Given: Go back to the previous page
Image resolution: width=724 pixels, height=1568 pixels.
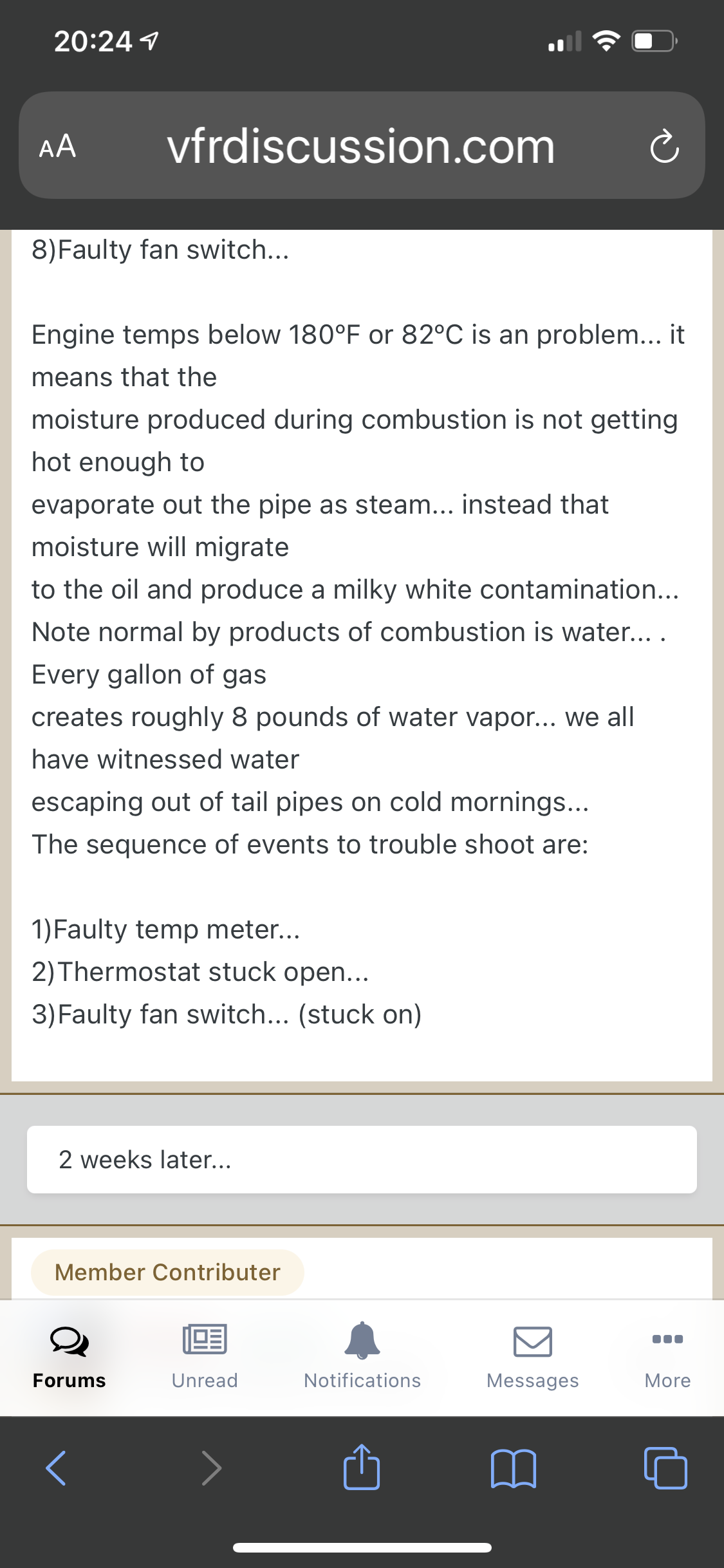Looking at the screenshot, I should (56, 1468).
